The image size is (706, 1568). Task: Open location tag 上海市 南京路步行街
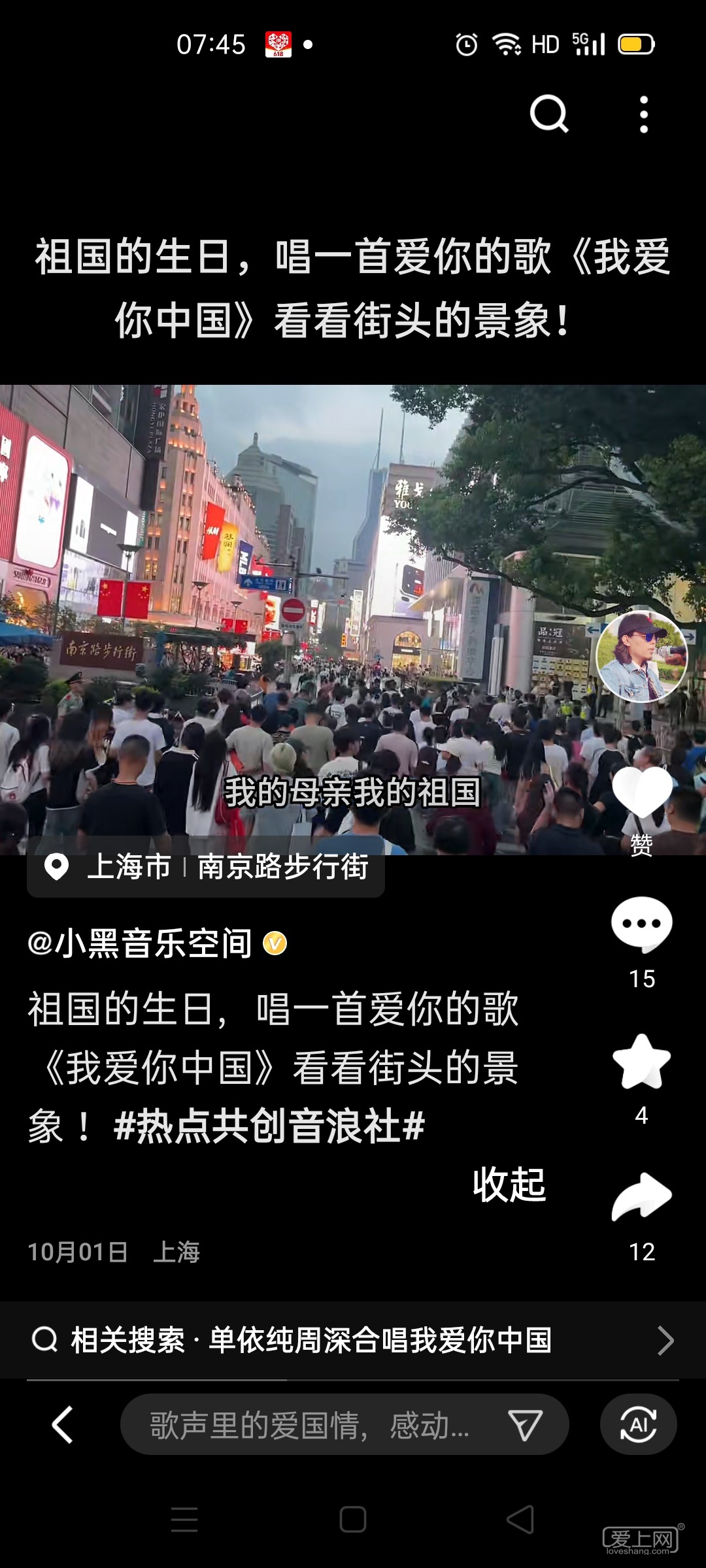point(206,867)
